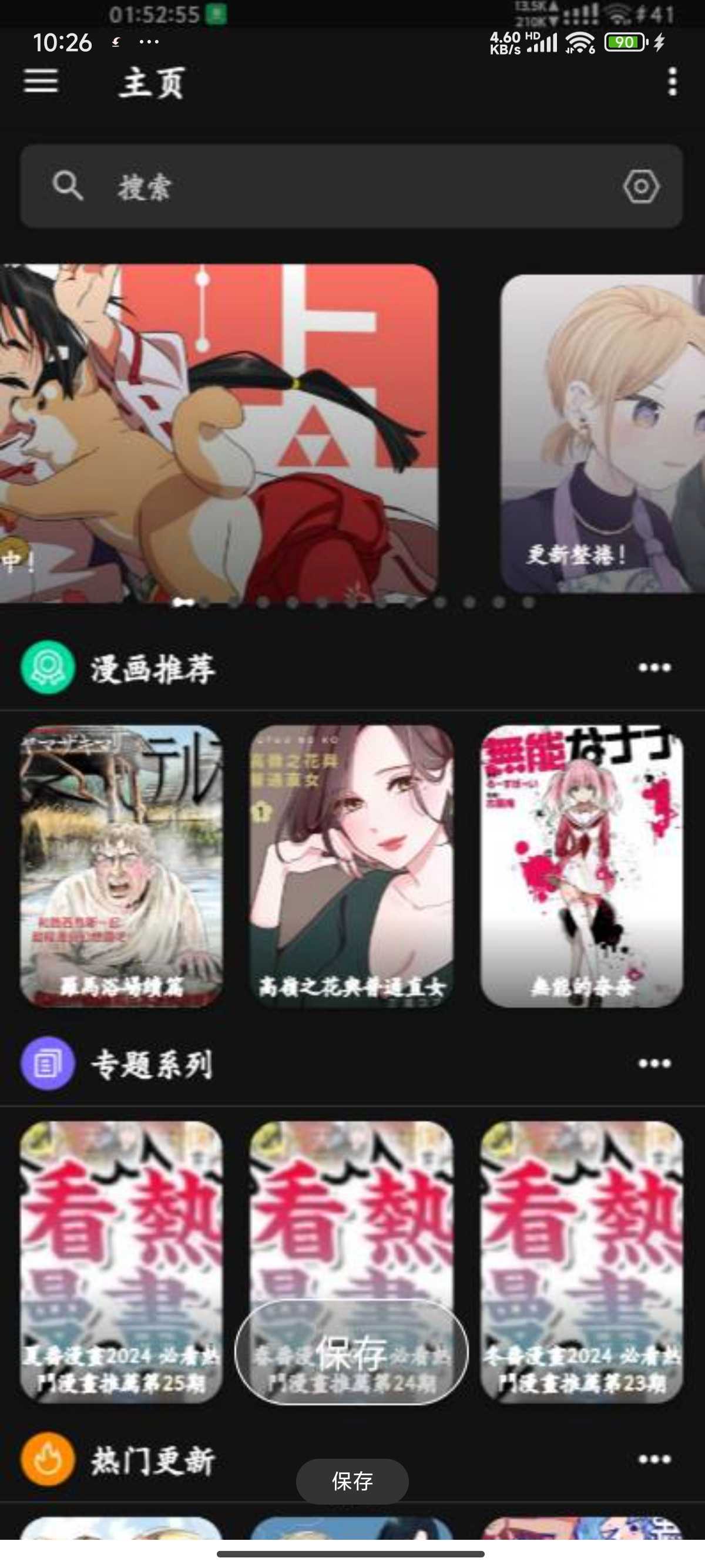
Task: Open the red samurai banner
Action: click(219, 432)
